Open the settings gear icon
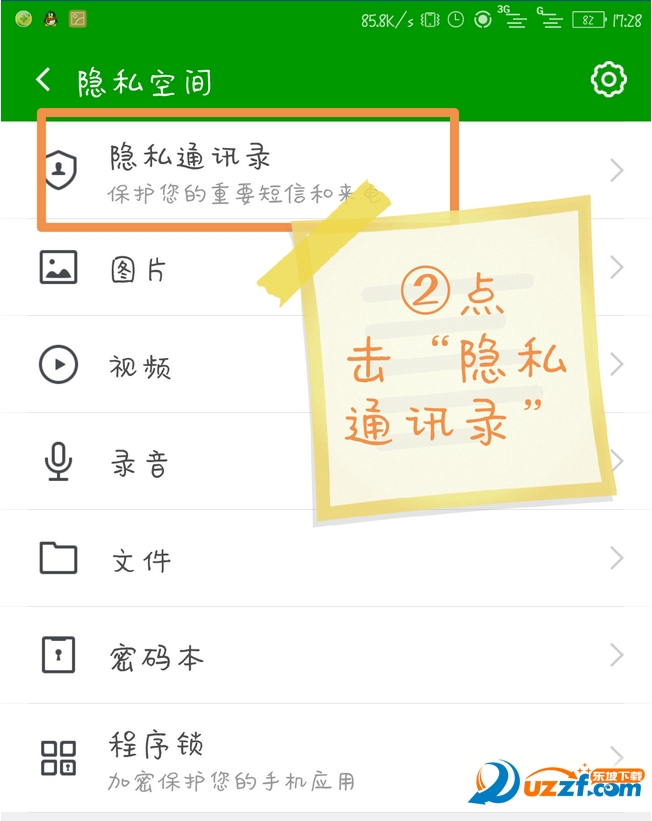652x821 pixels. point(608,80)
